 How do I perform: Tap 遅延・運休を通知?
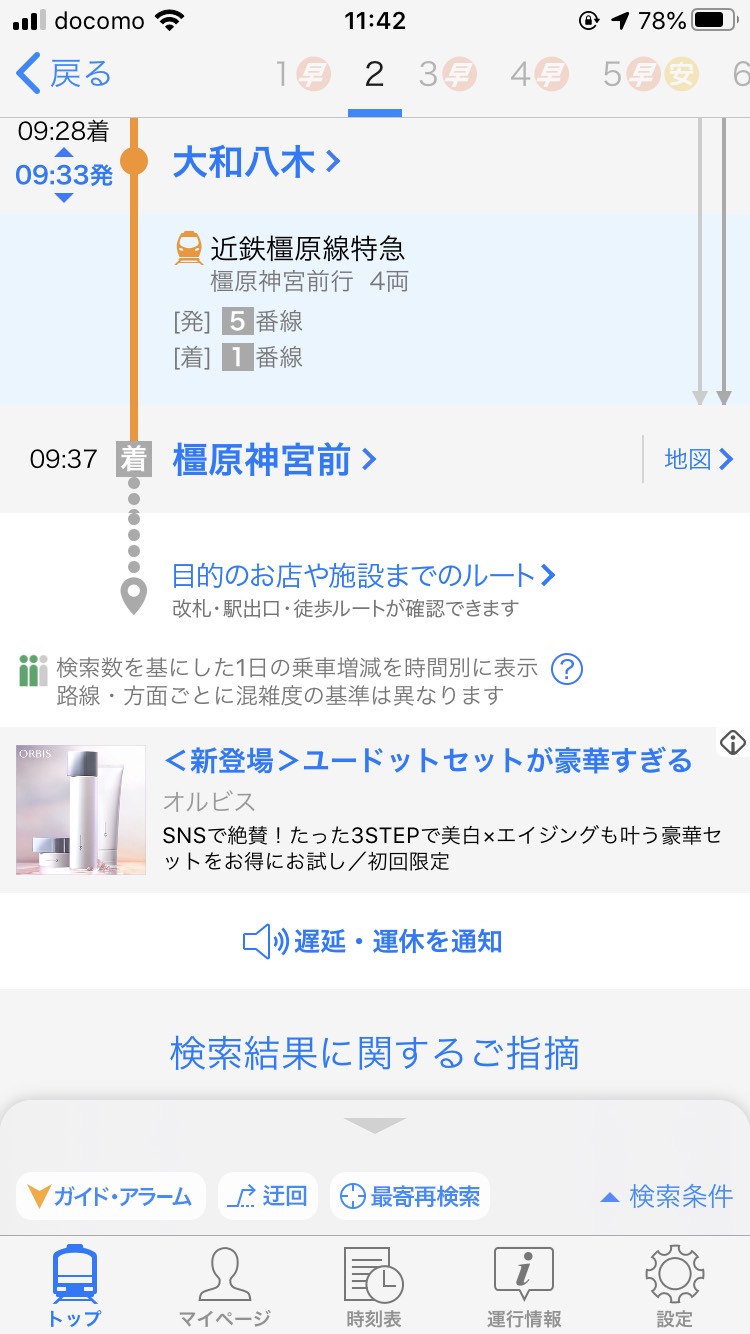(x=373, y=941)
